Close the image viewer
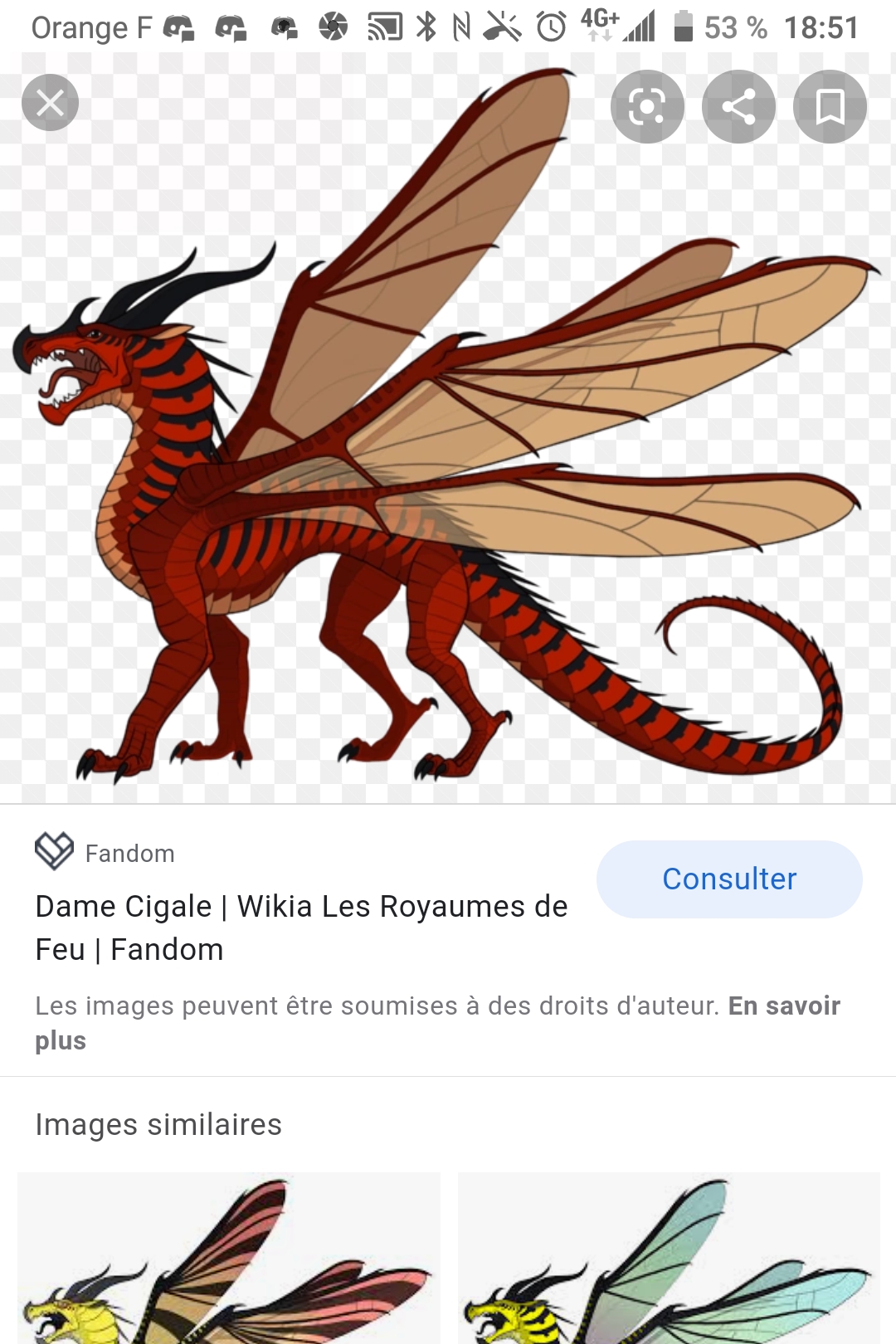 coord(50,103)
